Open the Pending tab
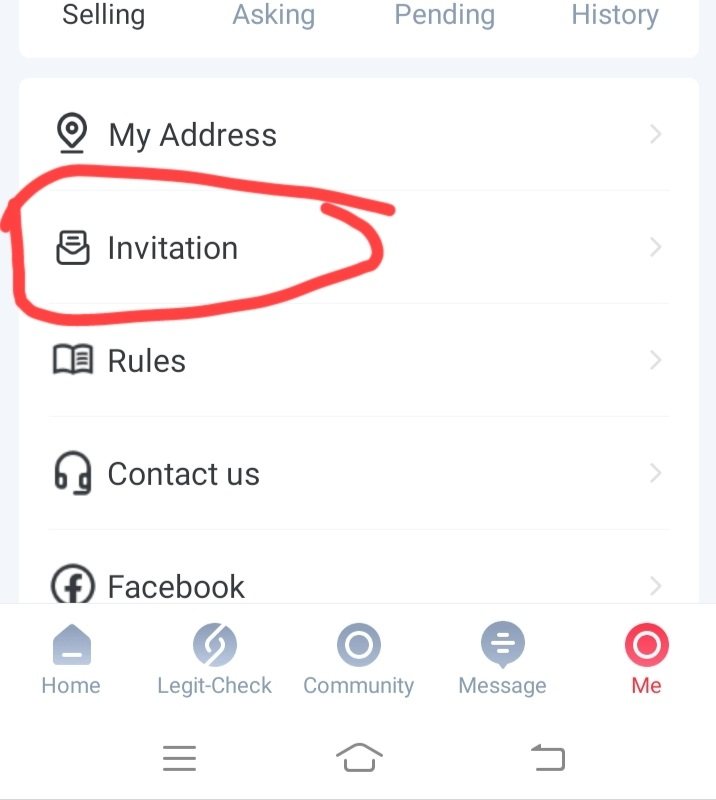Screen dimensions: 716x800 click(x=444, y=15)
